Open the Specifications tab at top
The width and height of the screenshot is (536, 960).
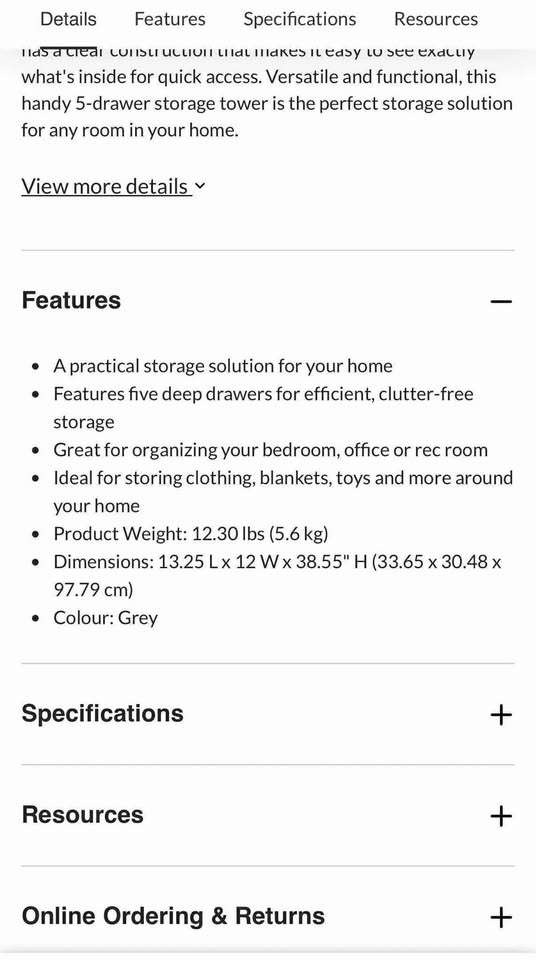pyautogui.click(x=300, y=19)
